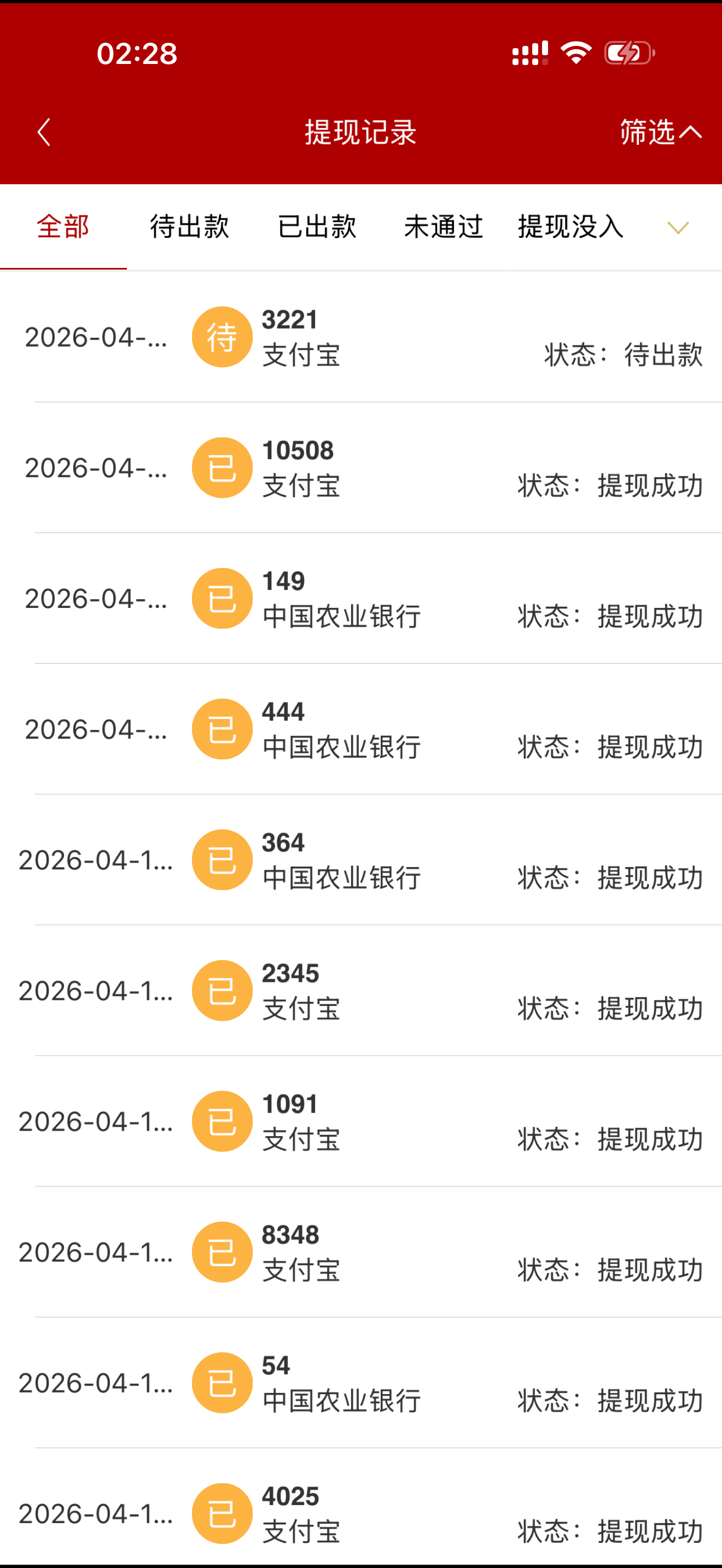View the 149 中国农业银行 withdrawal
Image resolution: width=722 pixels, height=1568 pixels.
click(x=361, y=598)
